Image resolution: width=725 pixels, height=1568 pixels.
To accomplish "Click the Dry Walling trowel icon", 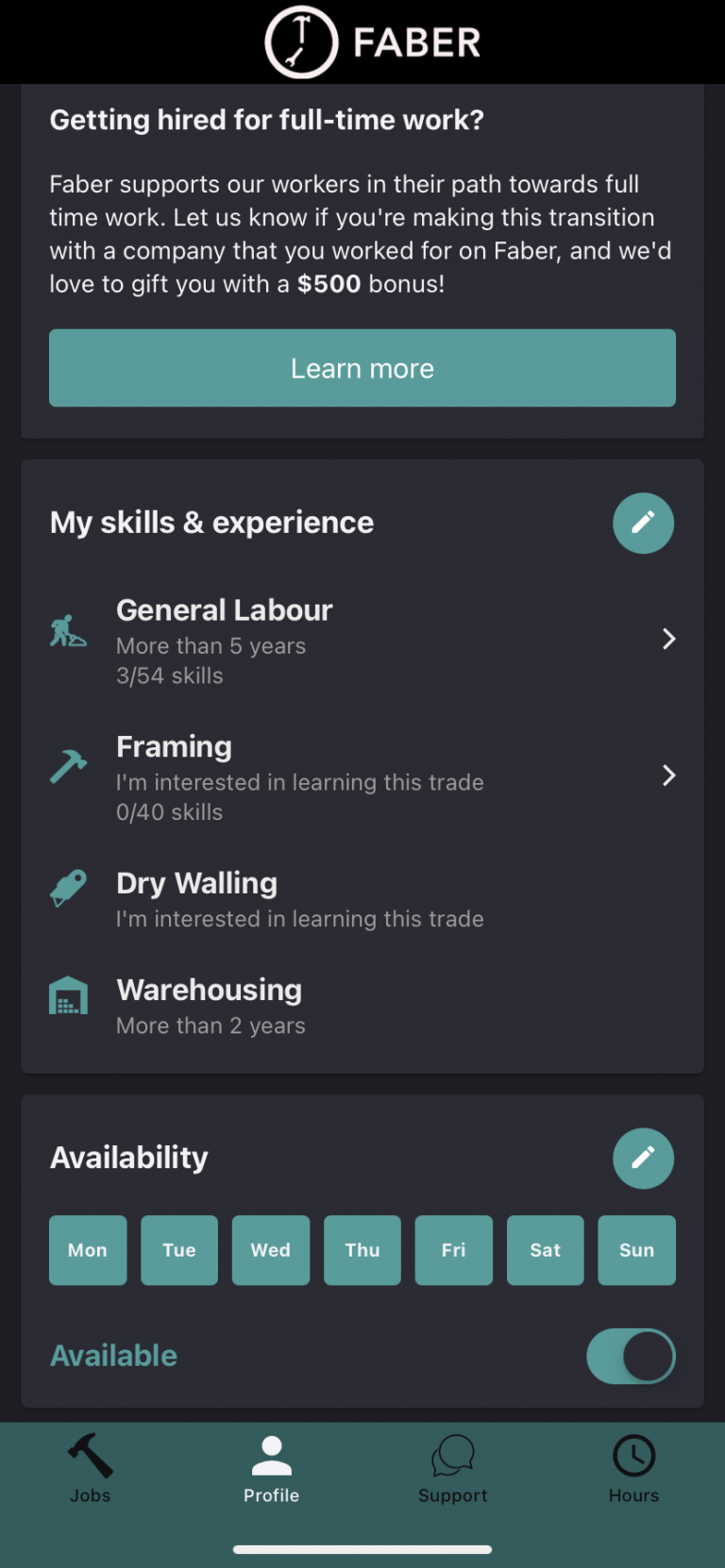I will click(x=68, y=887).
